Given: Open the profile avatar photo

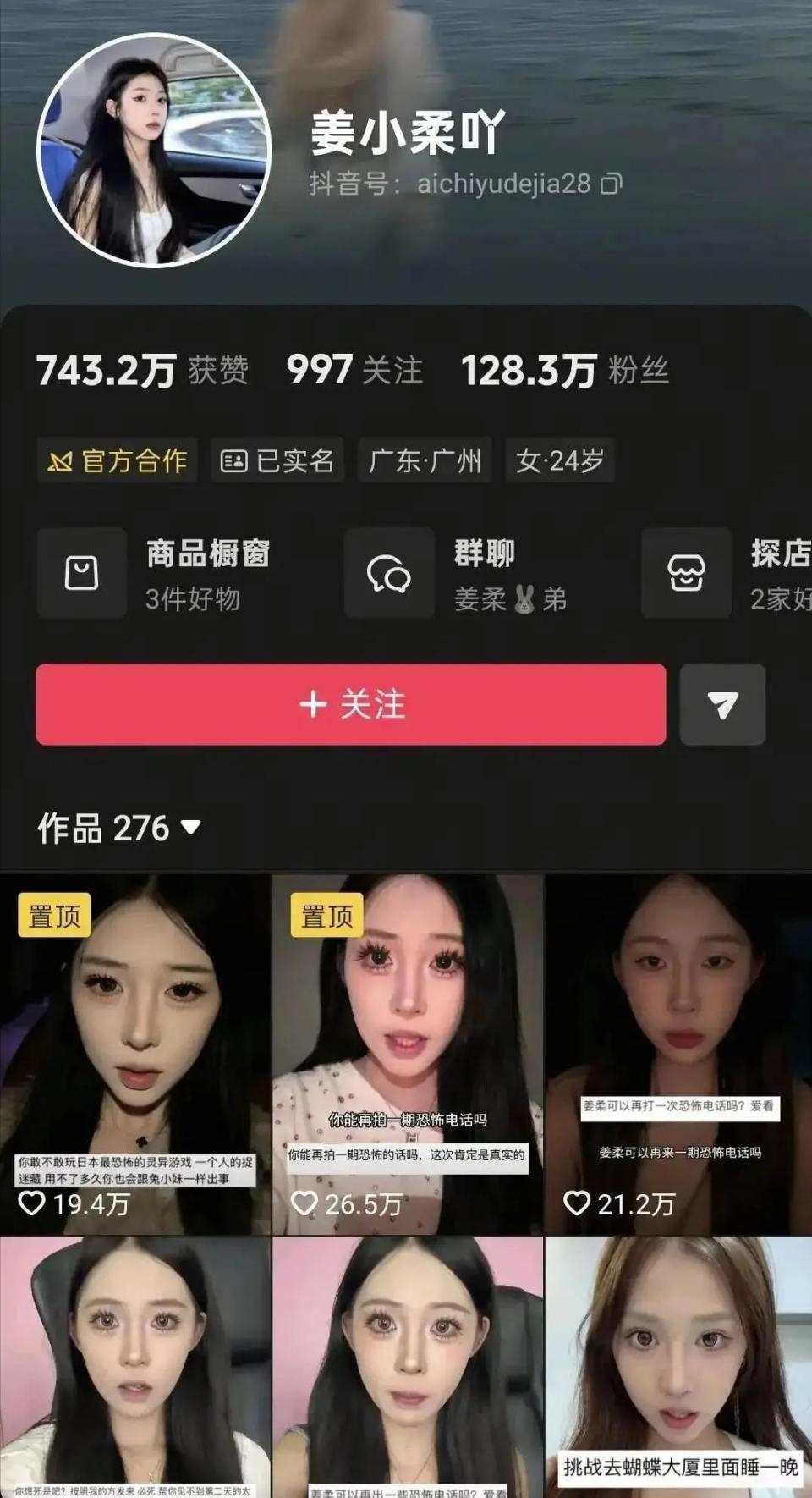Looking at the screenshot, I should coord(153,150).
